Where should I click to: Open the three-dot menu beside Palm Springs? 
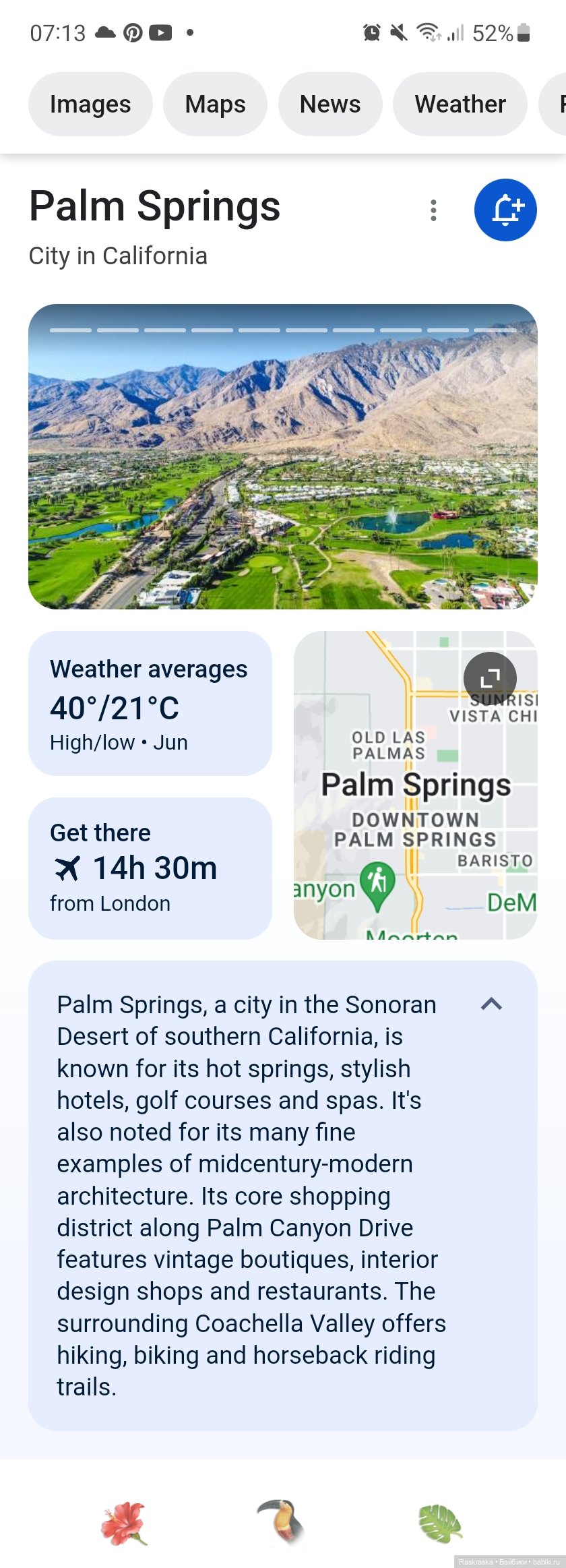click(x=433, y=210)
